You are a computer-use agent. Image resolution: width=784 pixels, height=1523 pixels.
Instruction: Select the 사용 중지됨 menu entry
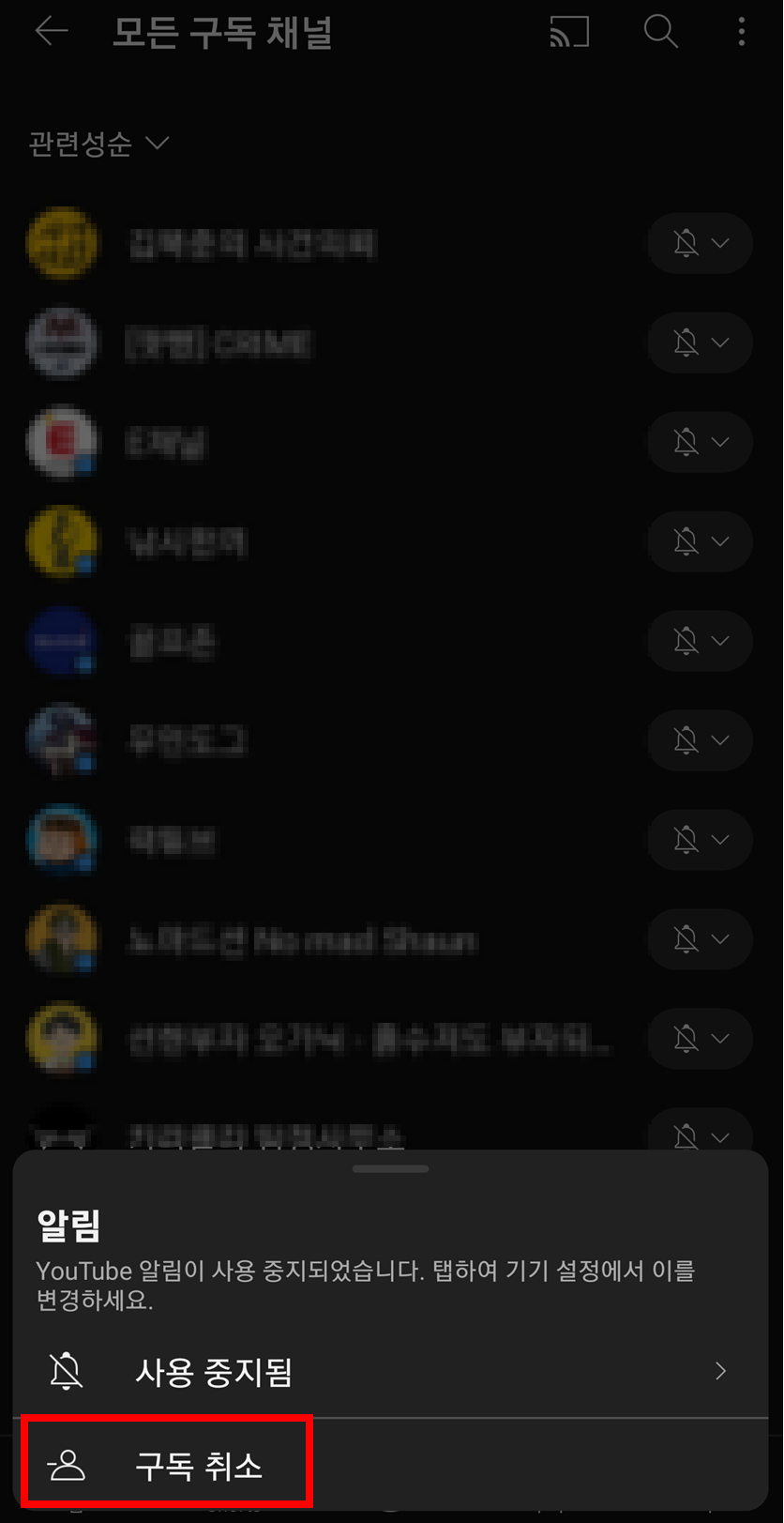tap(213, 1372)
